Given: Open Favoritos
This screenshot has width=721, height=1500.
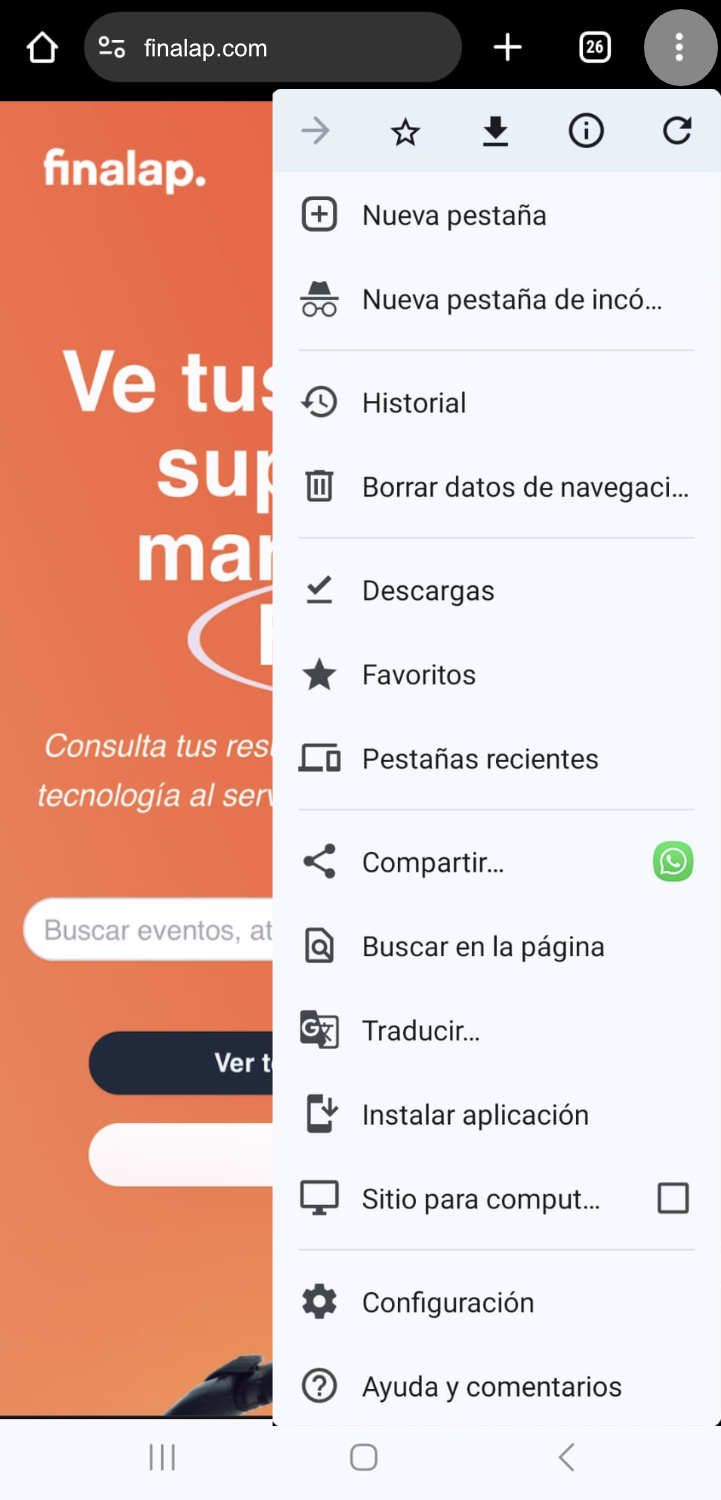Looking at the screenshot, I should coord(418,675).
